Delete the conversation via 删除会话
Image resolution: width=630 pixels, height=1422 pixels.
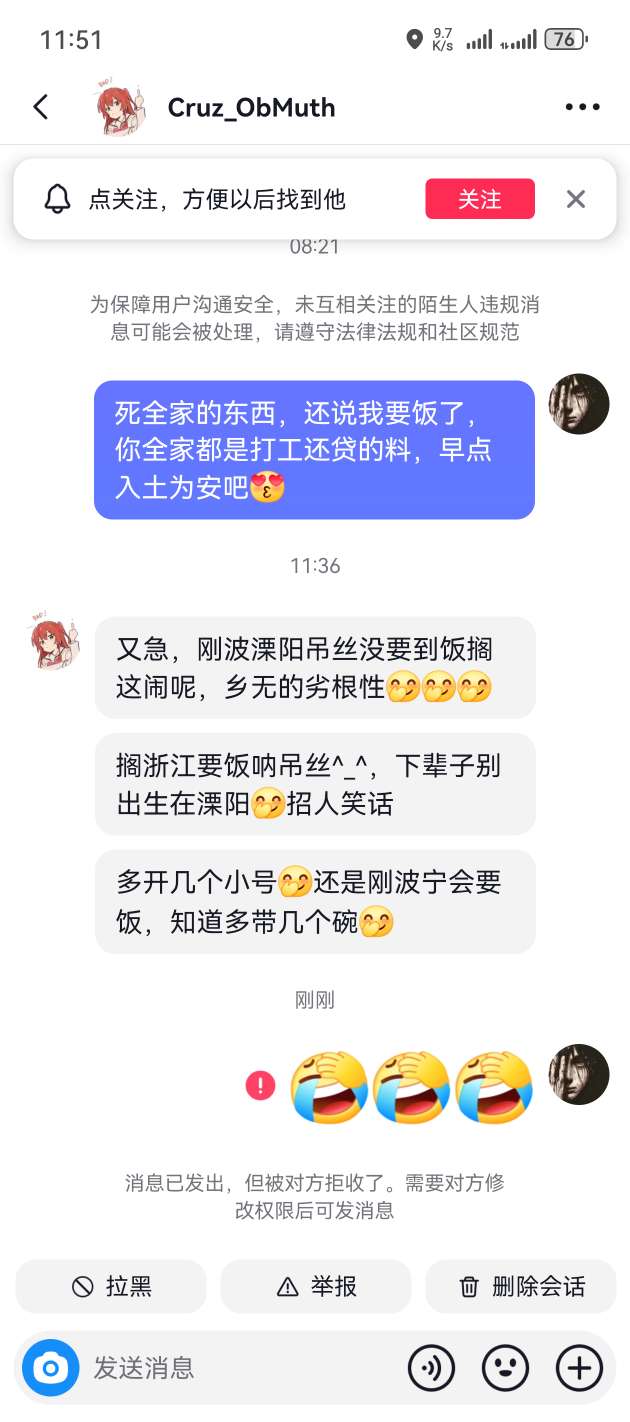click(x=520, y=1286)
